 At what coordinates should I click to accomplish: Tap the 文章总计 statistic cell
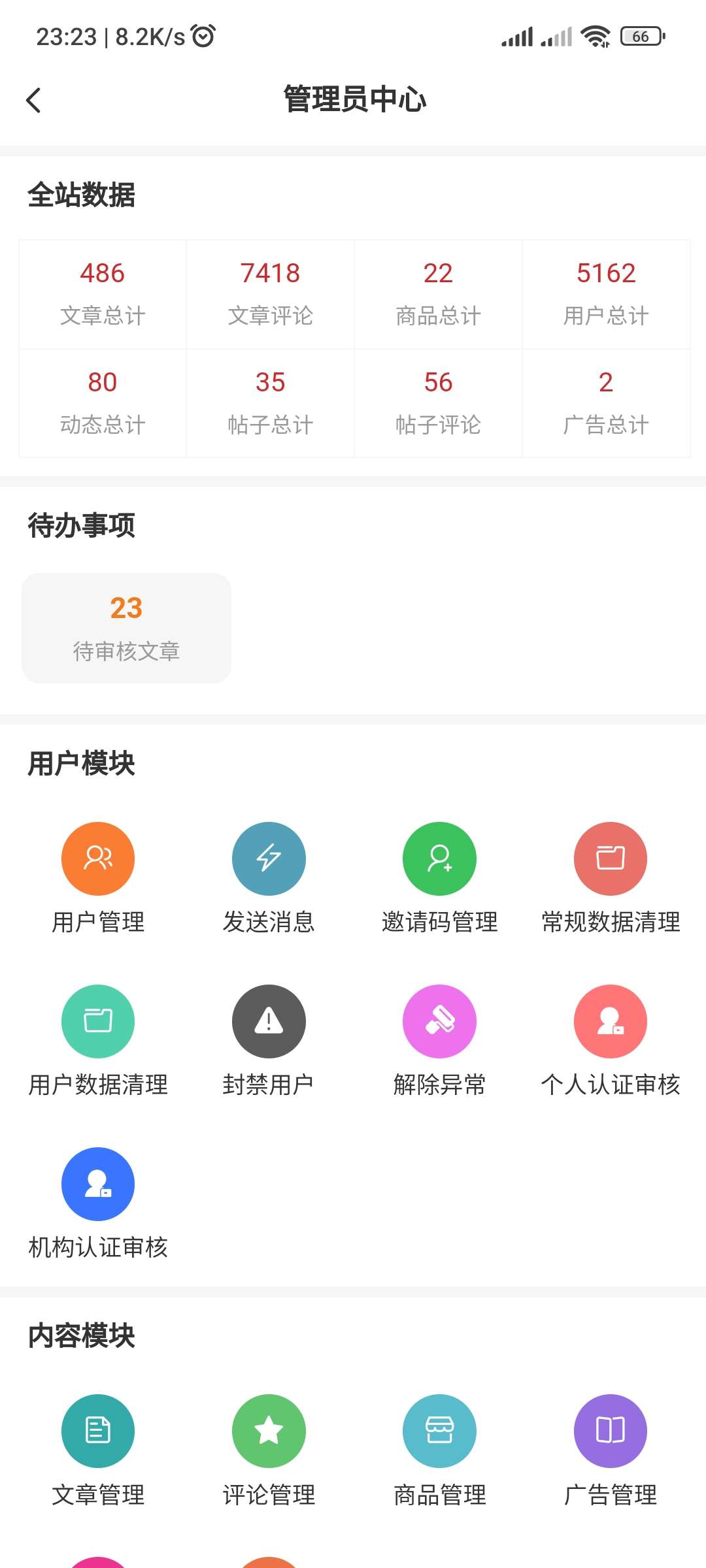(x=102, y=292)
